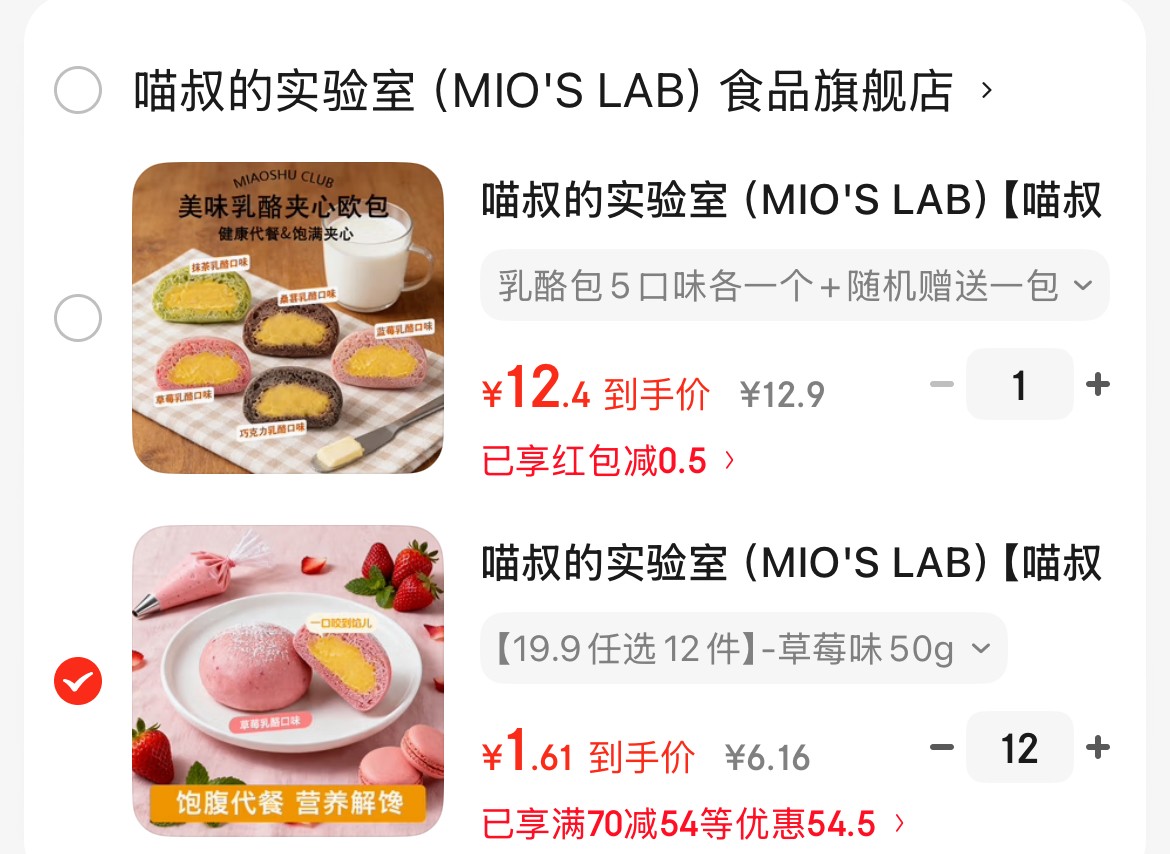Increase quantity of the ¥1.61 item

pos(1098,747)
